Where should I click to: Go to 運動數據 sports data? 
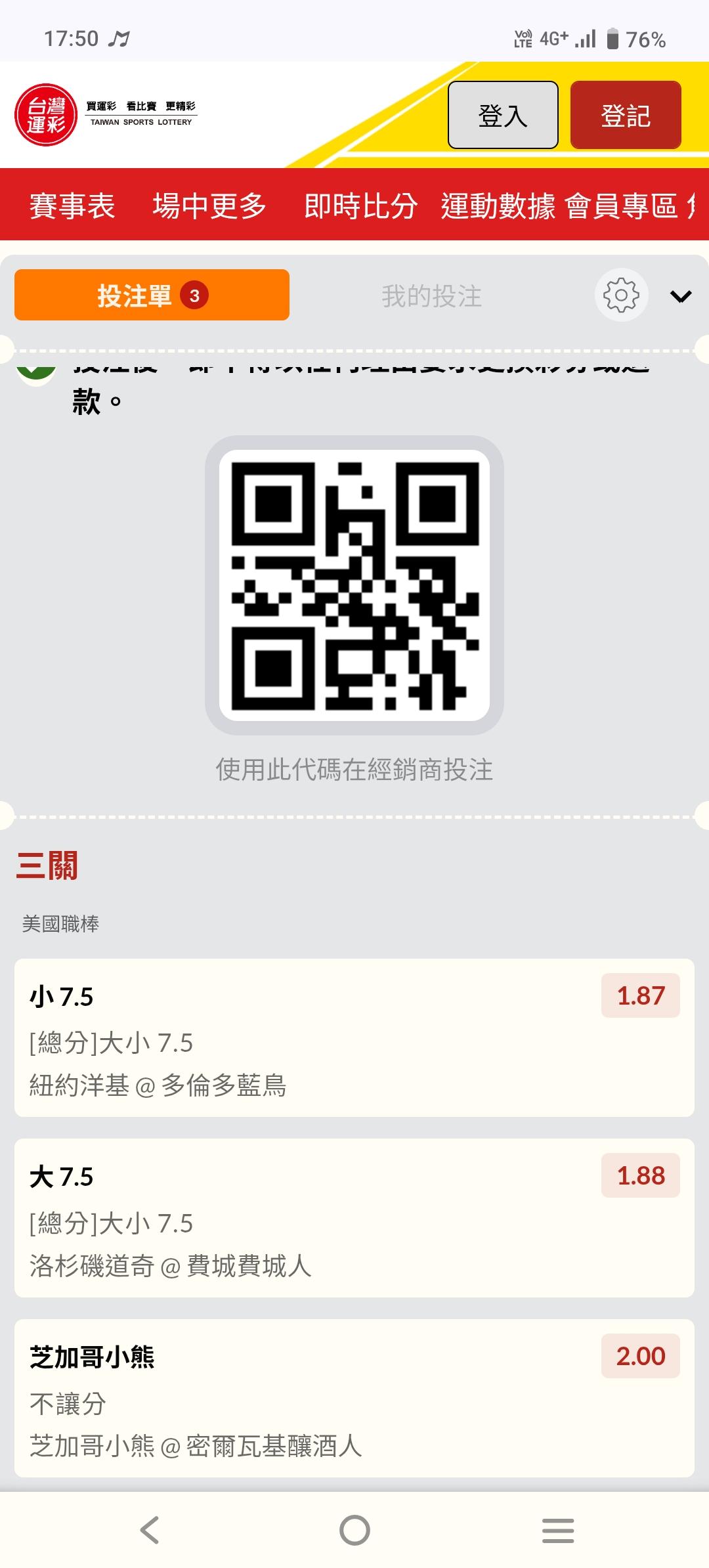498,206
